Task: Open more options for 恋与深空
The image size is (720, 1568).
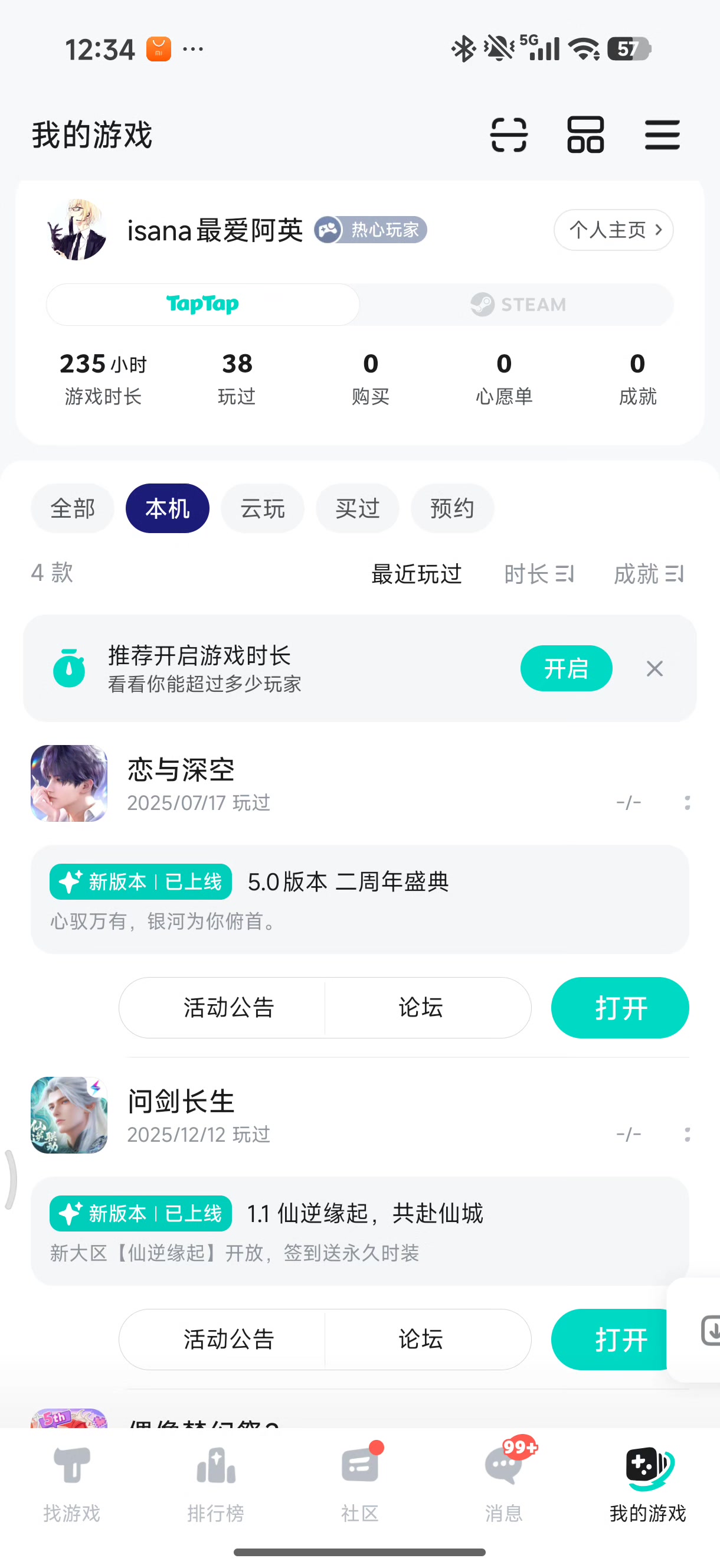Action: pos(687,803)
